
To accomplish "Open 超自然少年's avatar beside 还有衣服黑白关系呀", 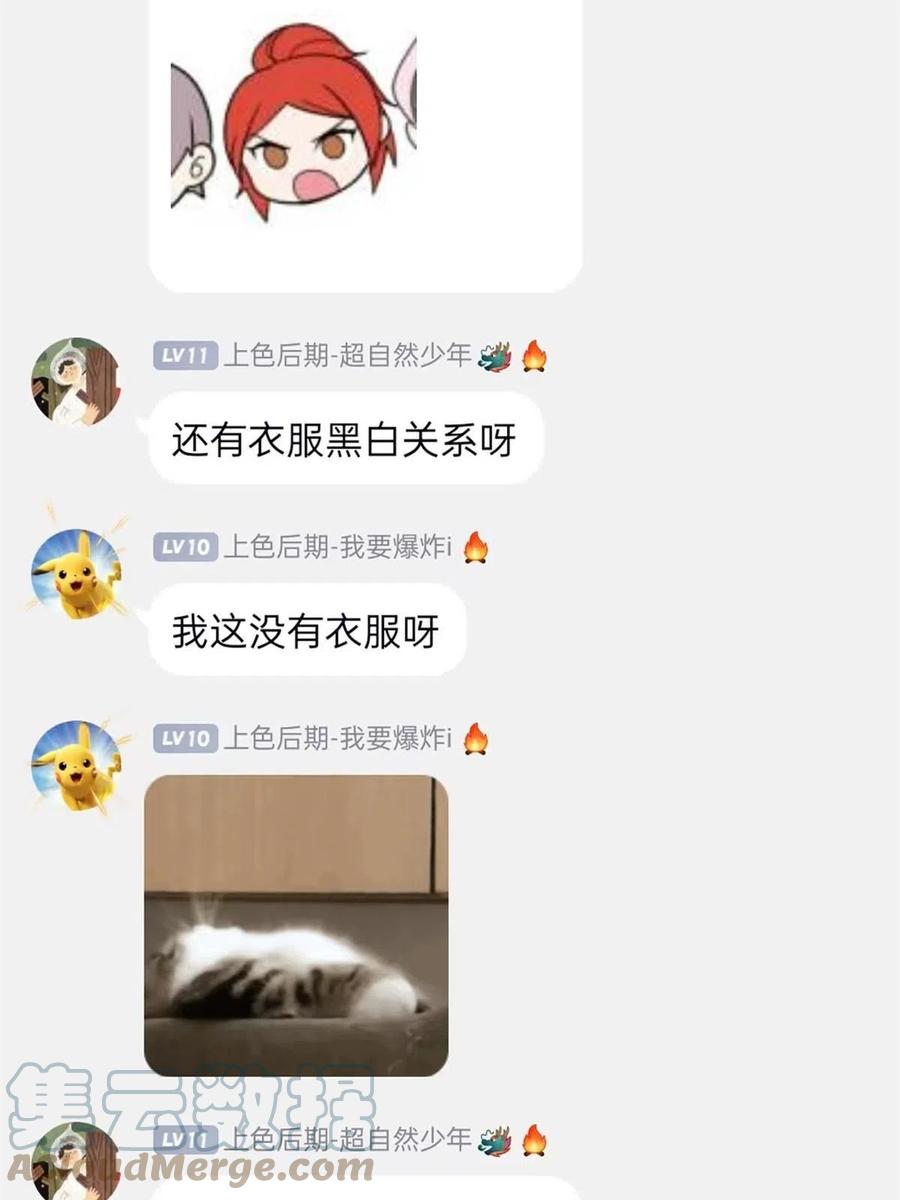I will pos(76,381).
